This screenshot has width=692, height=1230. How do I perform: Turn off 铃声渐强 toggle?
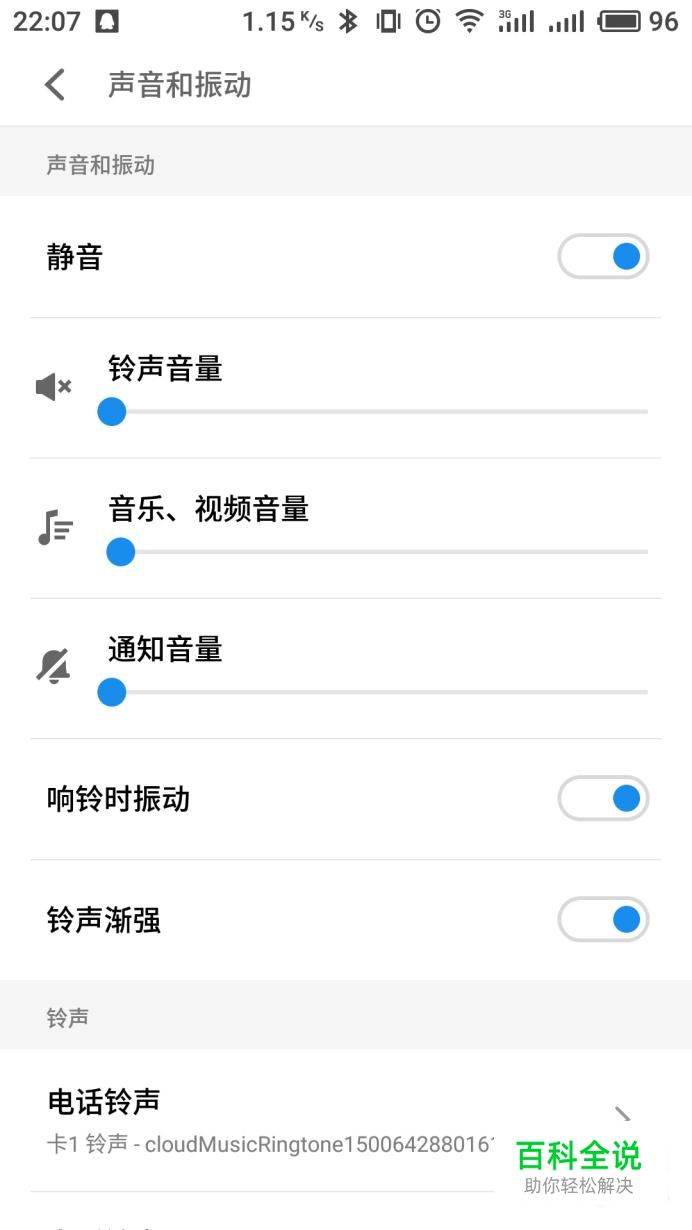[603, 919]
